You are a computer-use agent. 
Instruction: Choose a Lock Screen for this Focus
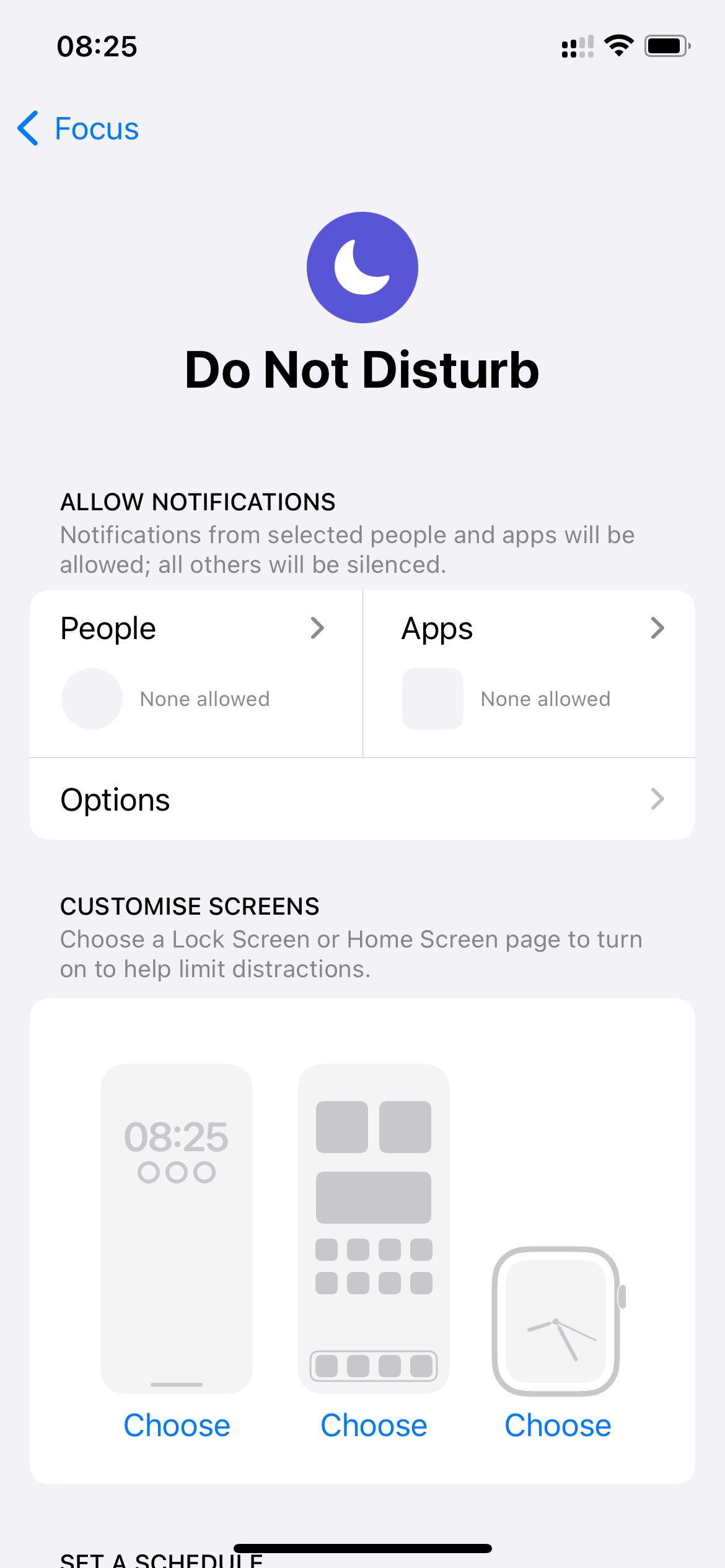177,1425
